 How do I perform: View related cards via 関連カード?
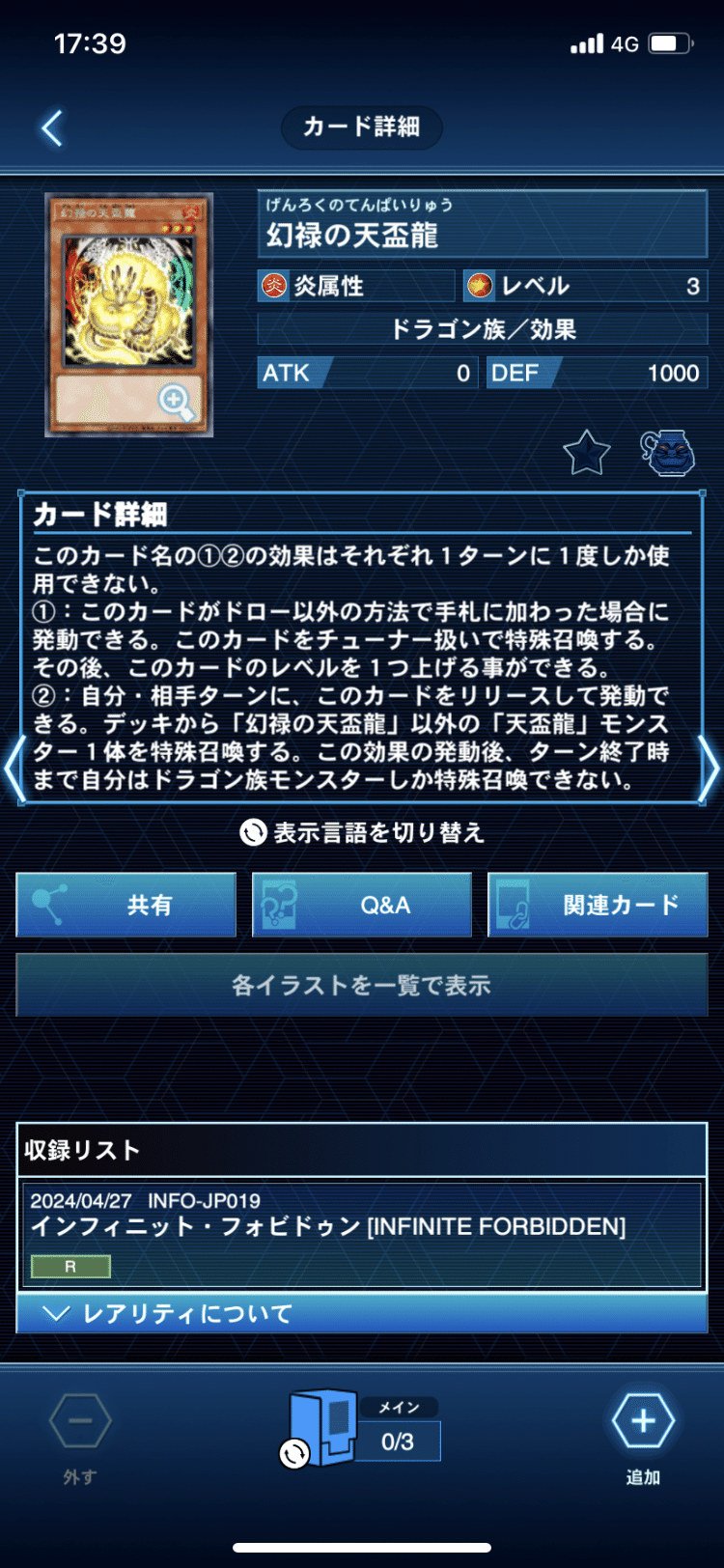pyautogui.click(x=598, y=905)
